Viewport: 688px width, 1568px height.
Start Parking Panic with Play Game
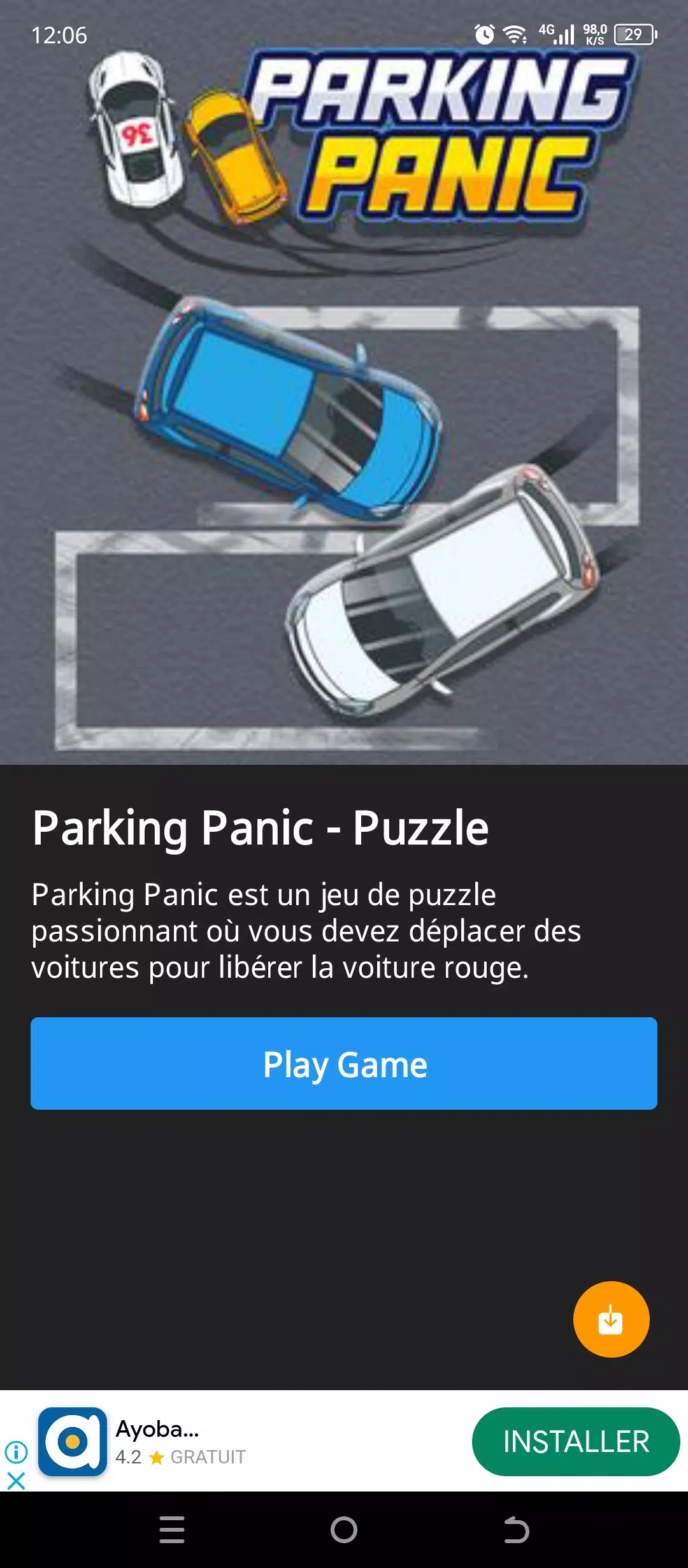pyautogui.click(x=344, y=1063)
